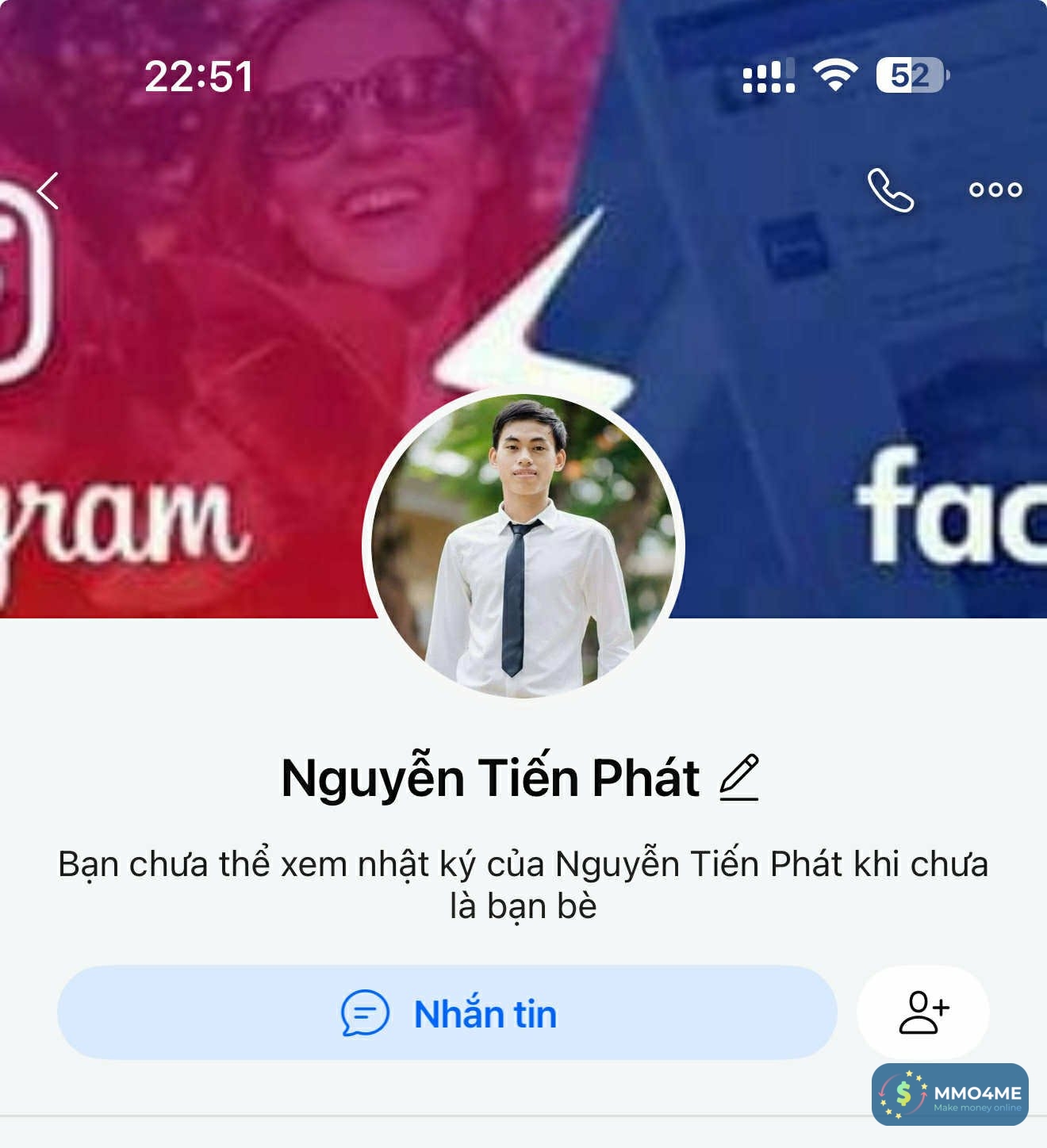Open the three-dot more options menu
The image size is (1047, 1148).
995,189
